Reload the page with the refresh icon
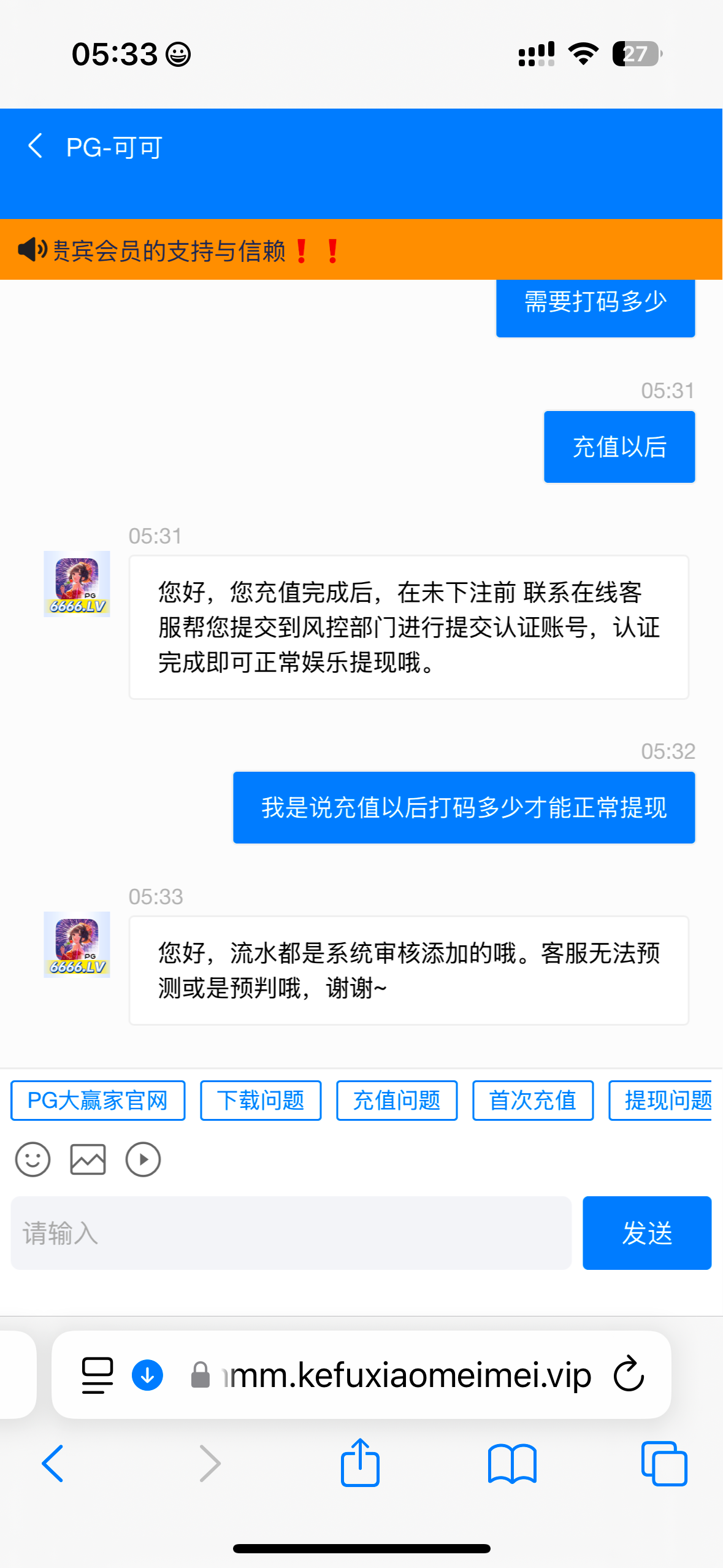This screenshot has height=1568, width=723. click(628, 1375)
